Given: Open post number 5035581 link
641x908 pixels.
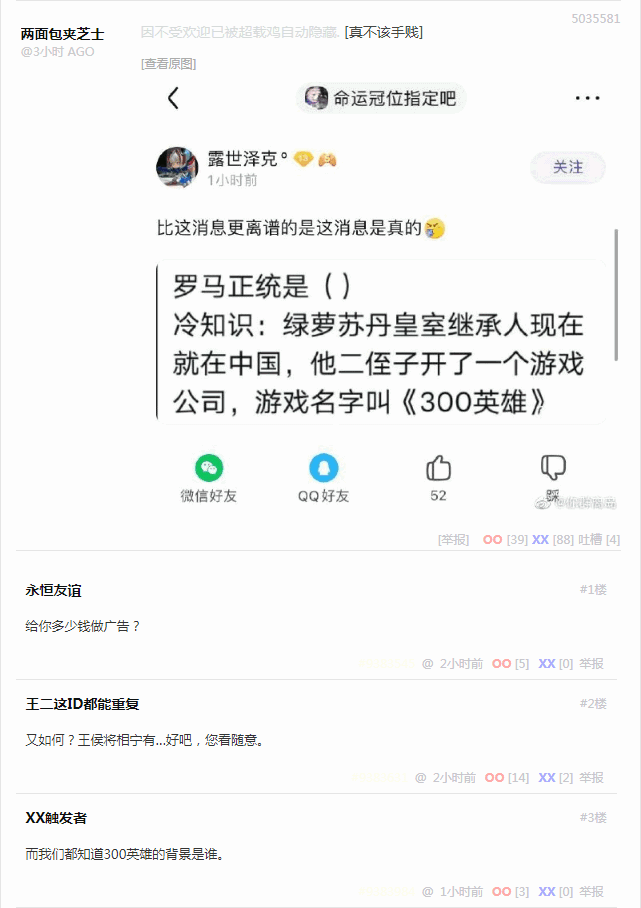Looking at the screenshot, I should pos(595,19).
